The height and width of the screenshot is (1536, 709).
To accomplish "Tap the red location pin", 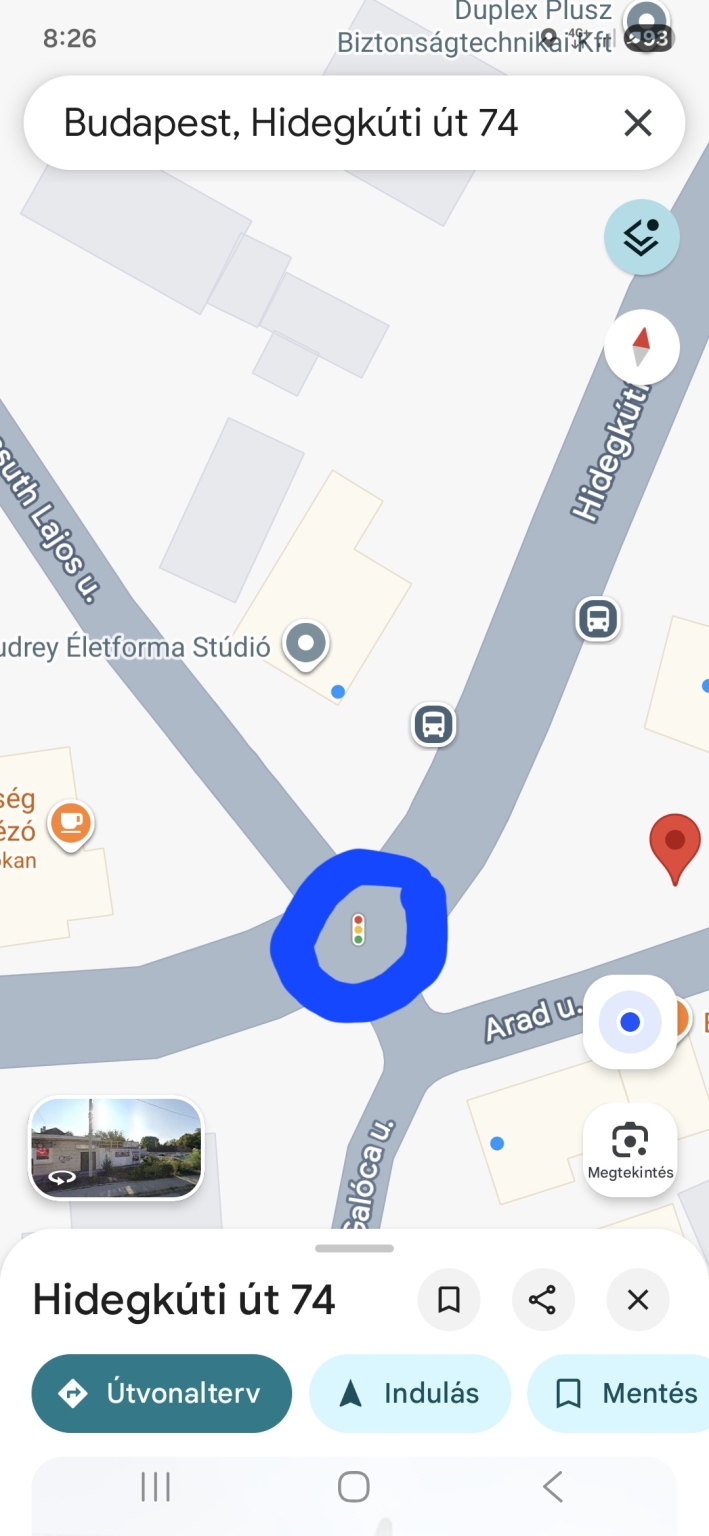I will point(675,843).
